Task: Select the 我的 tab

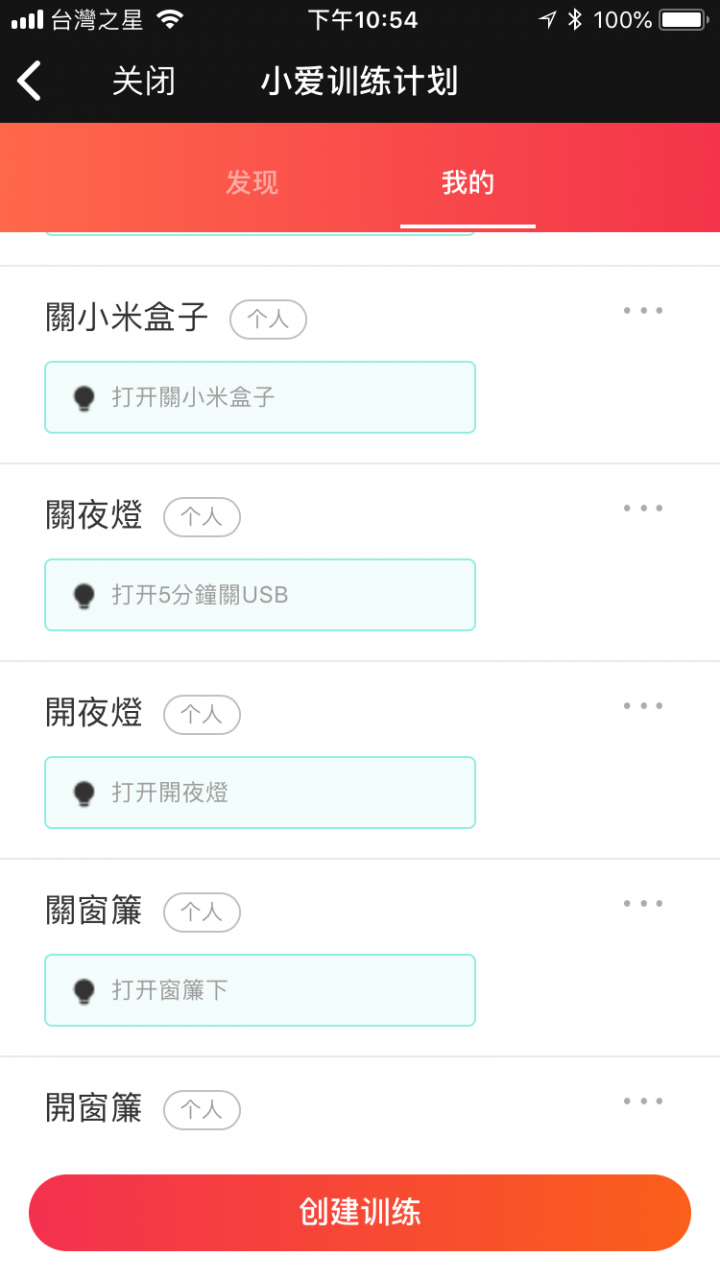Action: pos(468,183)
